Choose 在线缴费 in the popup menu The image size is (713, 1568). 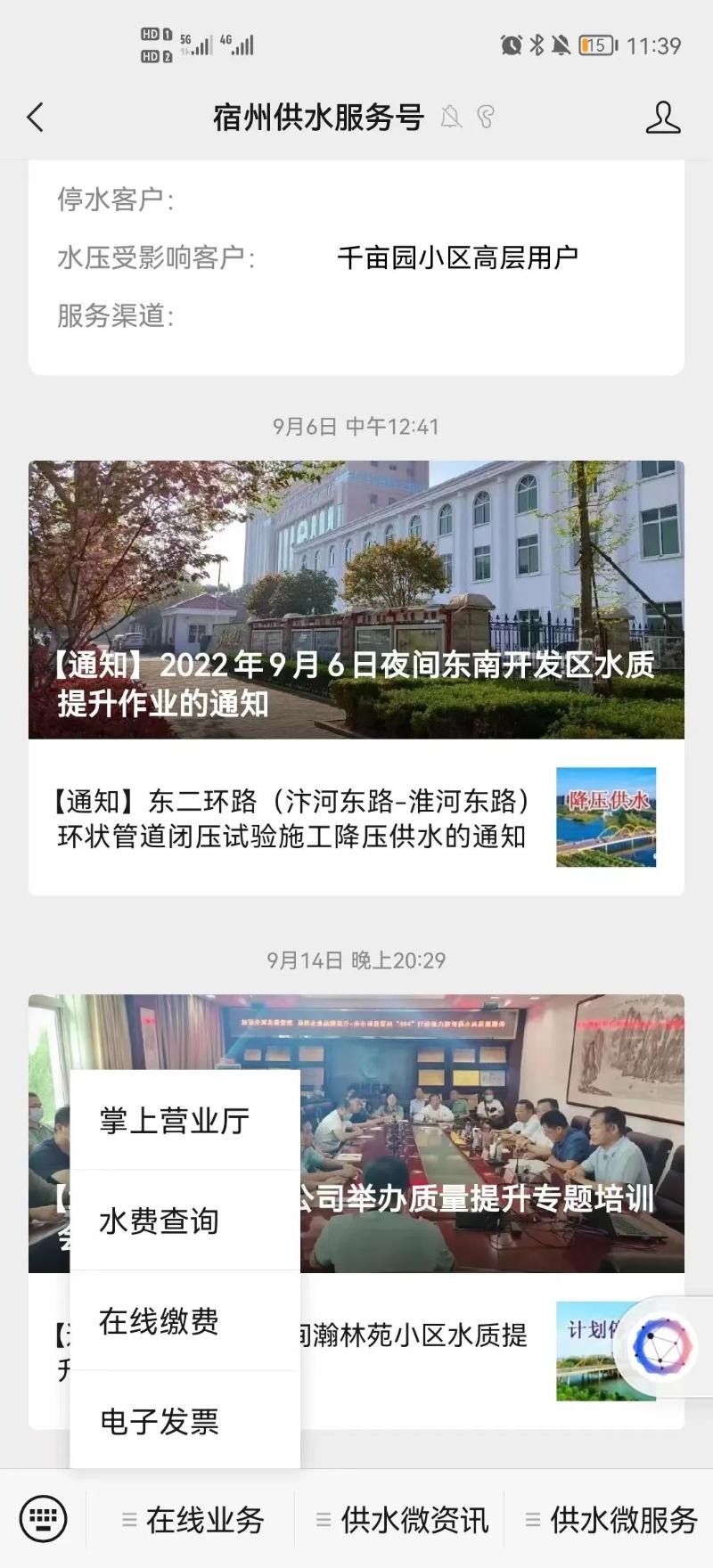tap(184, 1321)
